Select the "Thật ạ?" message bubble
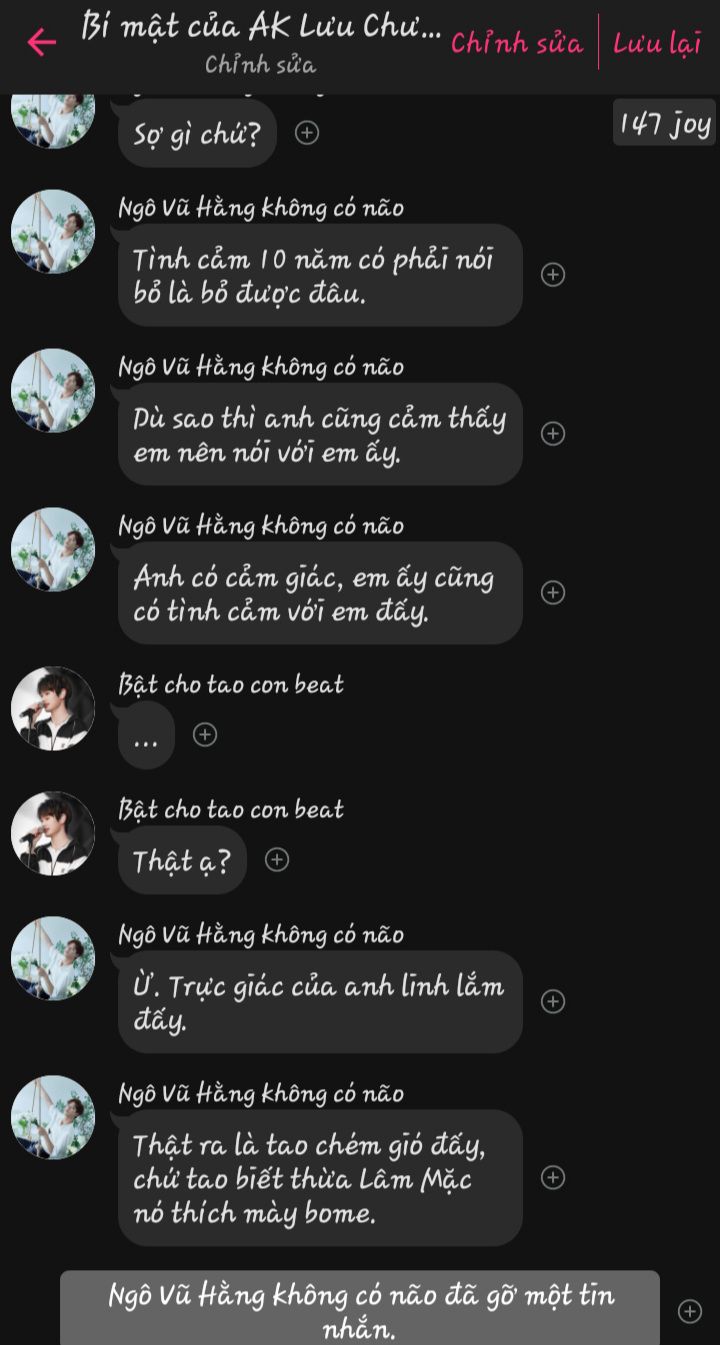Viewport: 720px width, 1345px height. (x=182, y=860)
